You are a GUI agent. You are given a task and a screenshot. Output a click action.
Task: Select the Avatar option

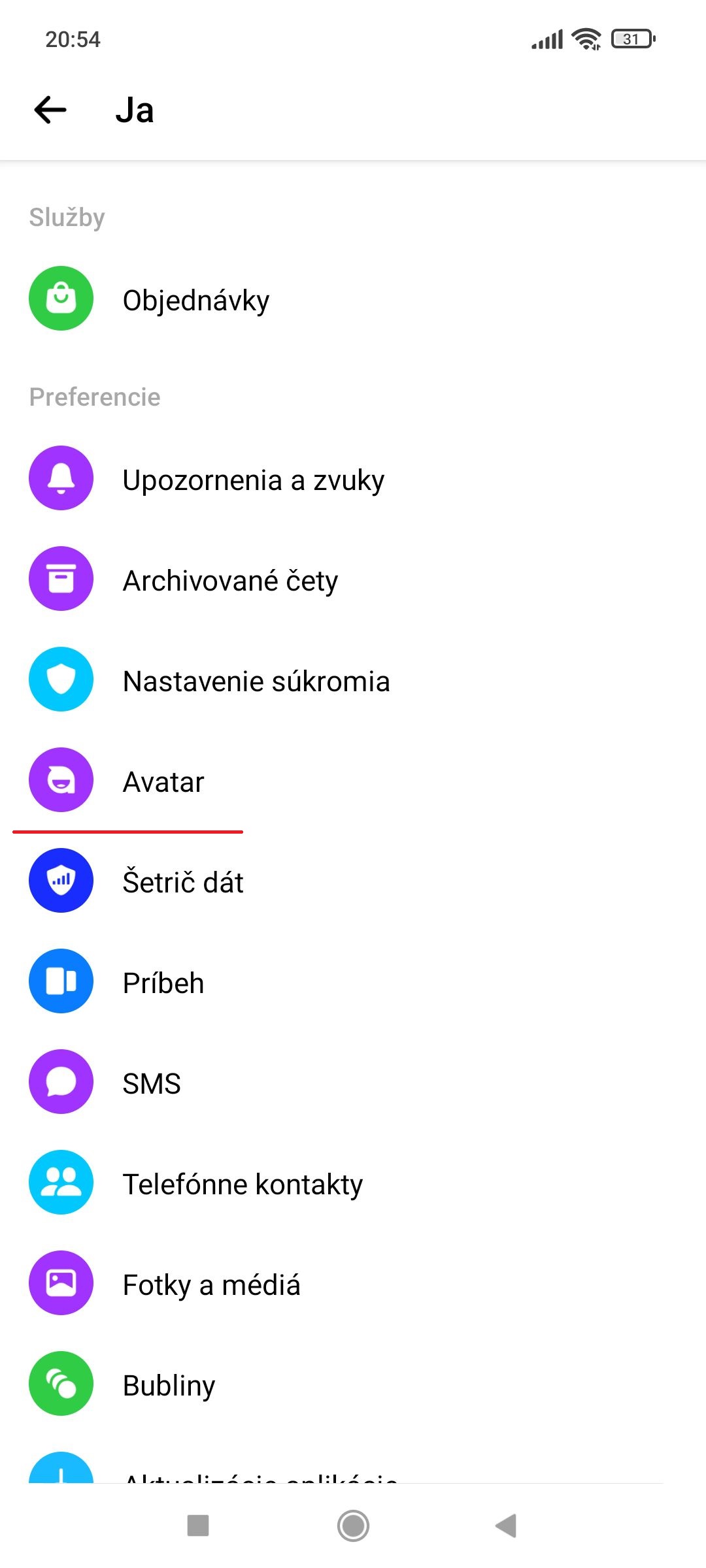[x=353, y=781]
